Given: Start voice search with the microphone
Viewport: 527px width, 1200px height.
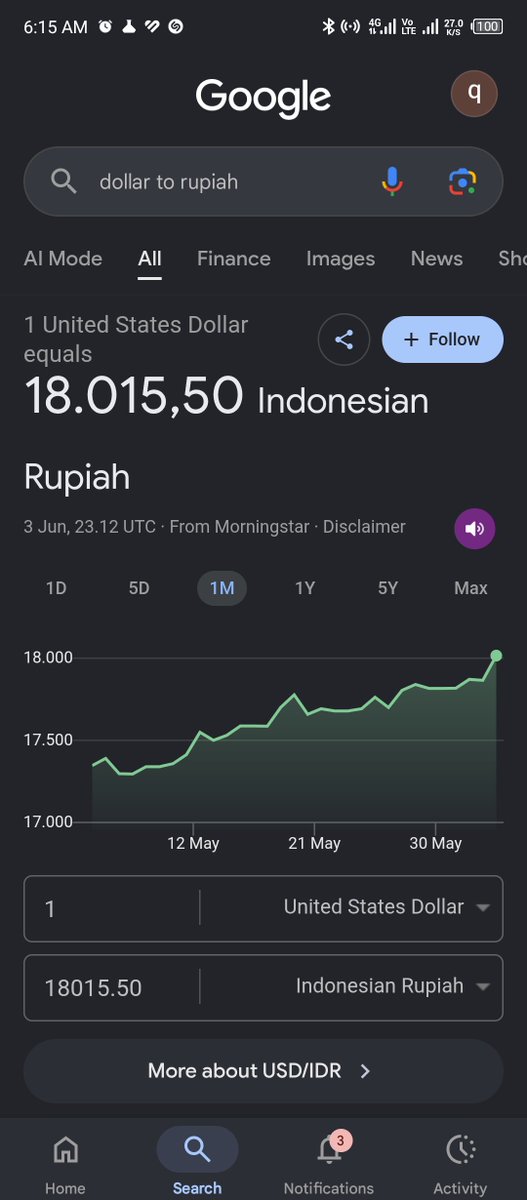Looking at the screenshot, I should point(392,182).
